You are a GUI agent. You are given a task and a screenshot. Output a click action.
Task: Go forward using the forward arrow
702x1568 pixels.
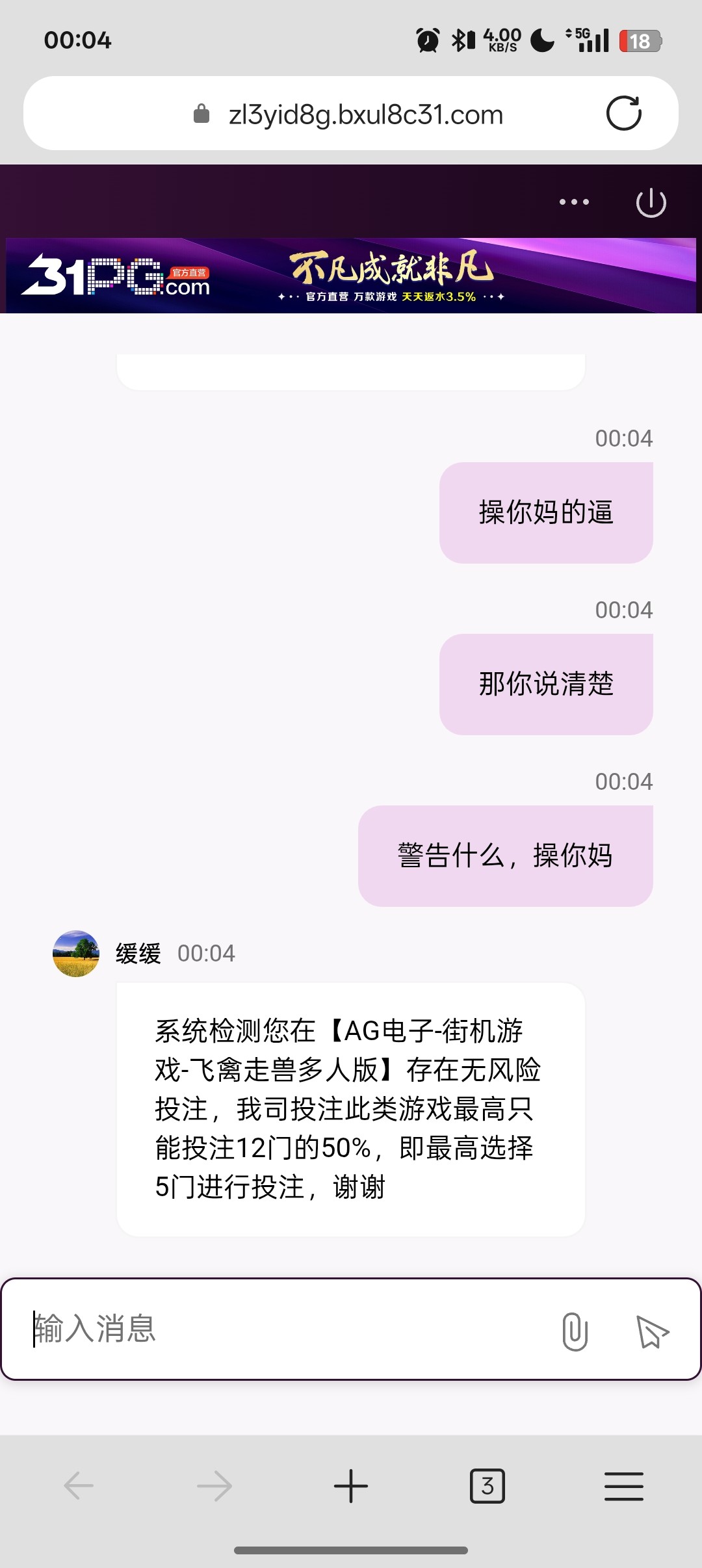(214, 1485)
